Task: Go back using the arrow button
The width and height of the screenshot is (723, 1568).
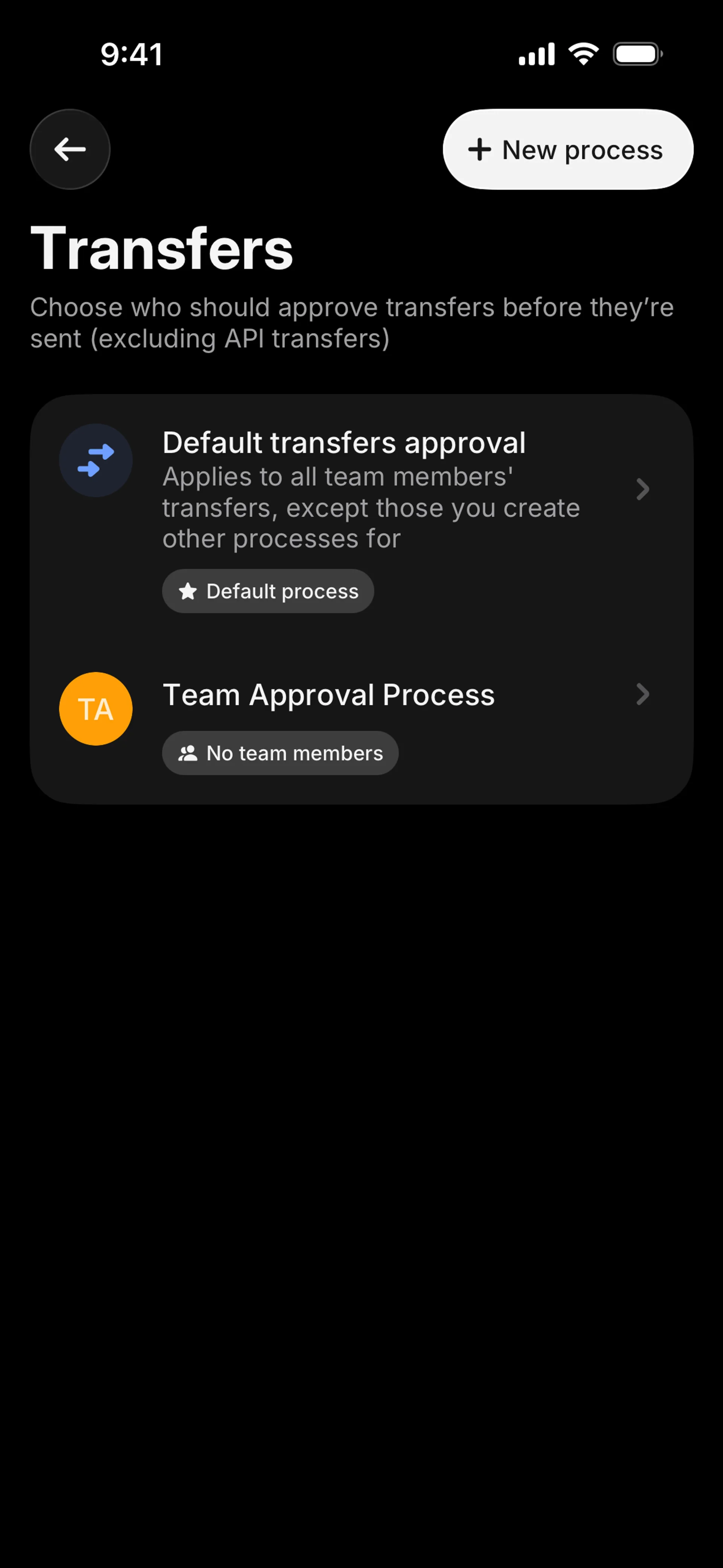Action: [x=70, y=150]
